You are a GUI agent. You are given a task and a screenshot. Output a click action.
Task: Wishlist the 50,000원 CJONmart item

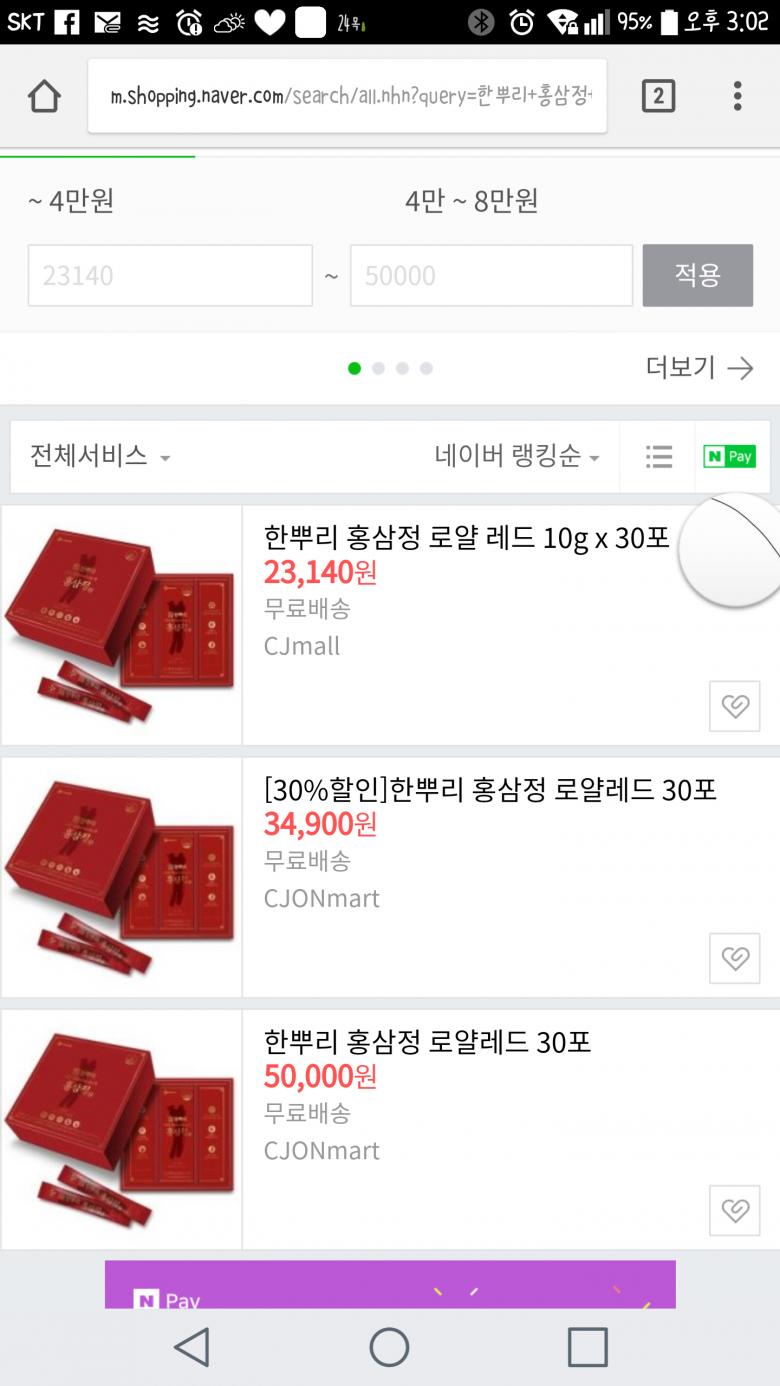coord(734,1211)
